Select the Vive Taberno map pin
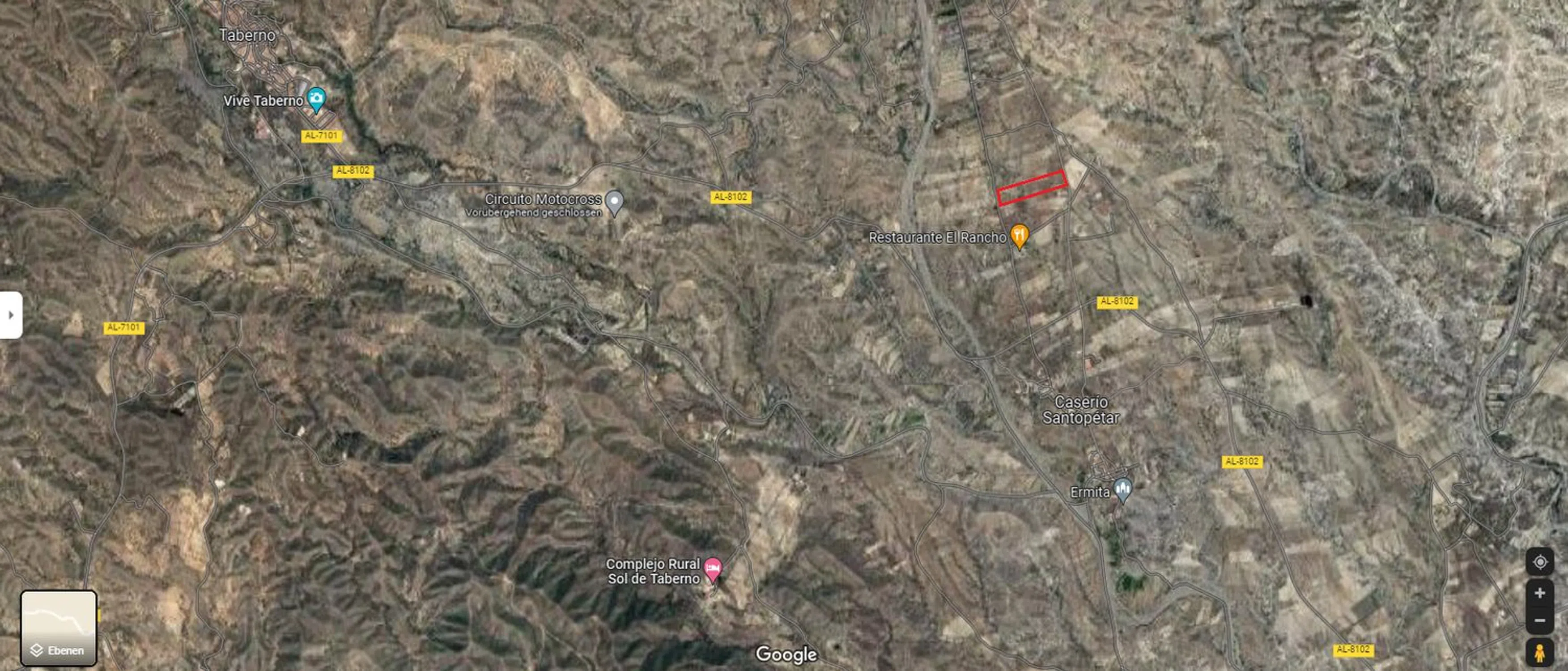The height and width of the screenshot is (671, 1568). point(316,99)
